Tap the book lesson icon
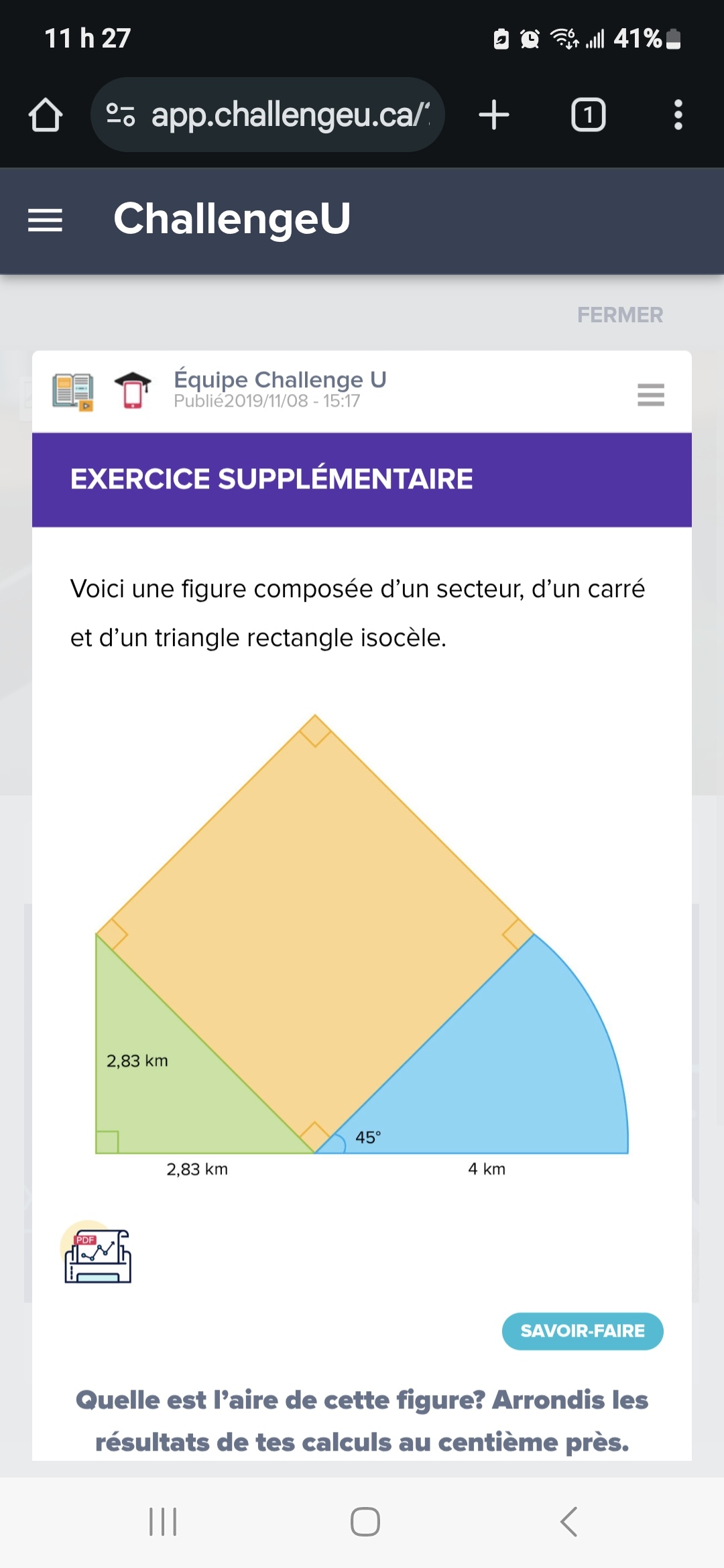 click(x=72, y=391)
